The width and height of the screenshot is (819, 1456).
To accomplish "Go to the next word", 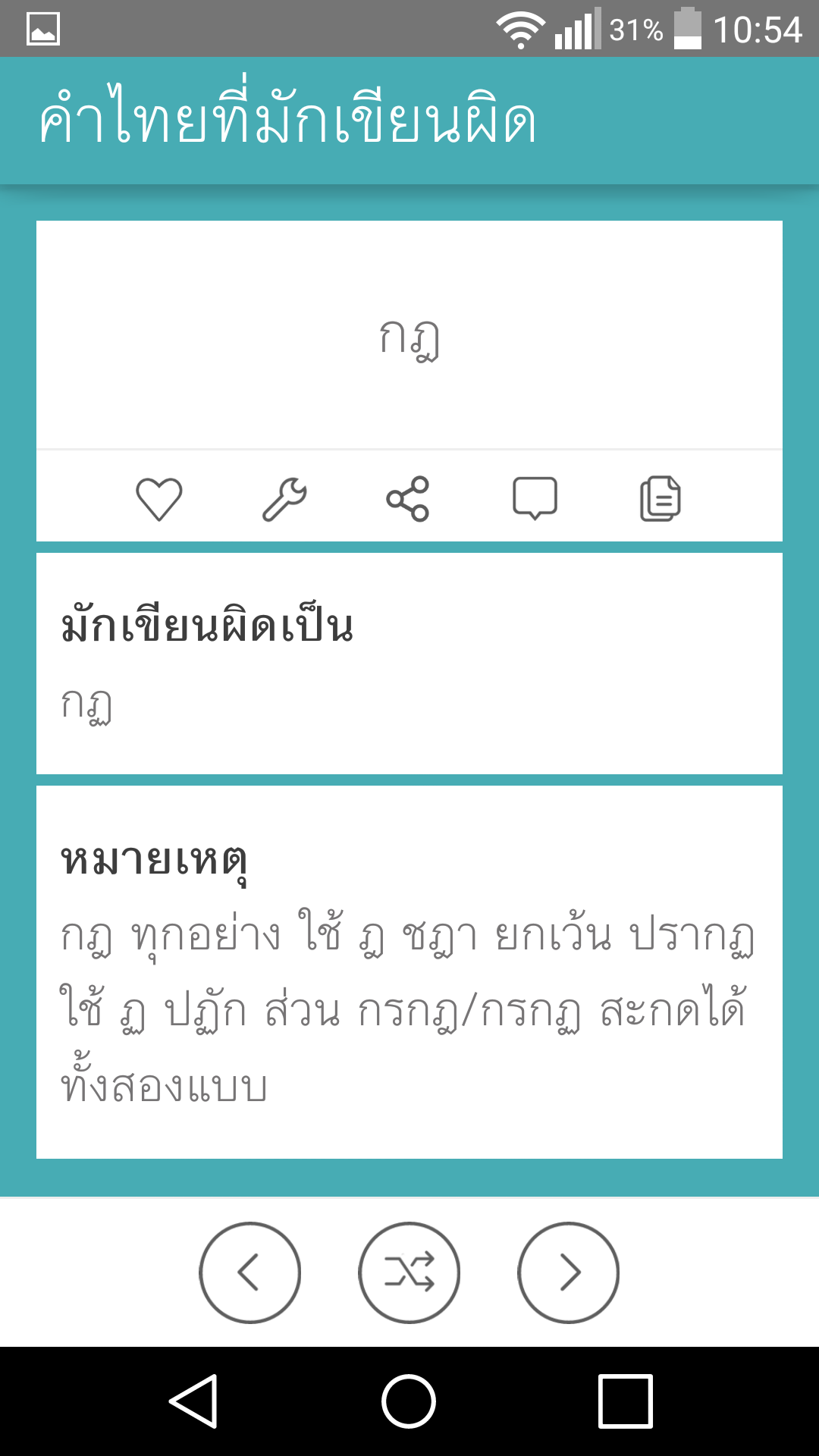I will pos(569,1272).
